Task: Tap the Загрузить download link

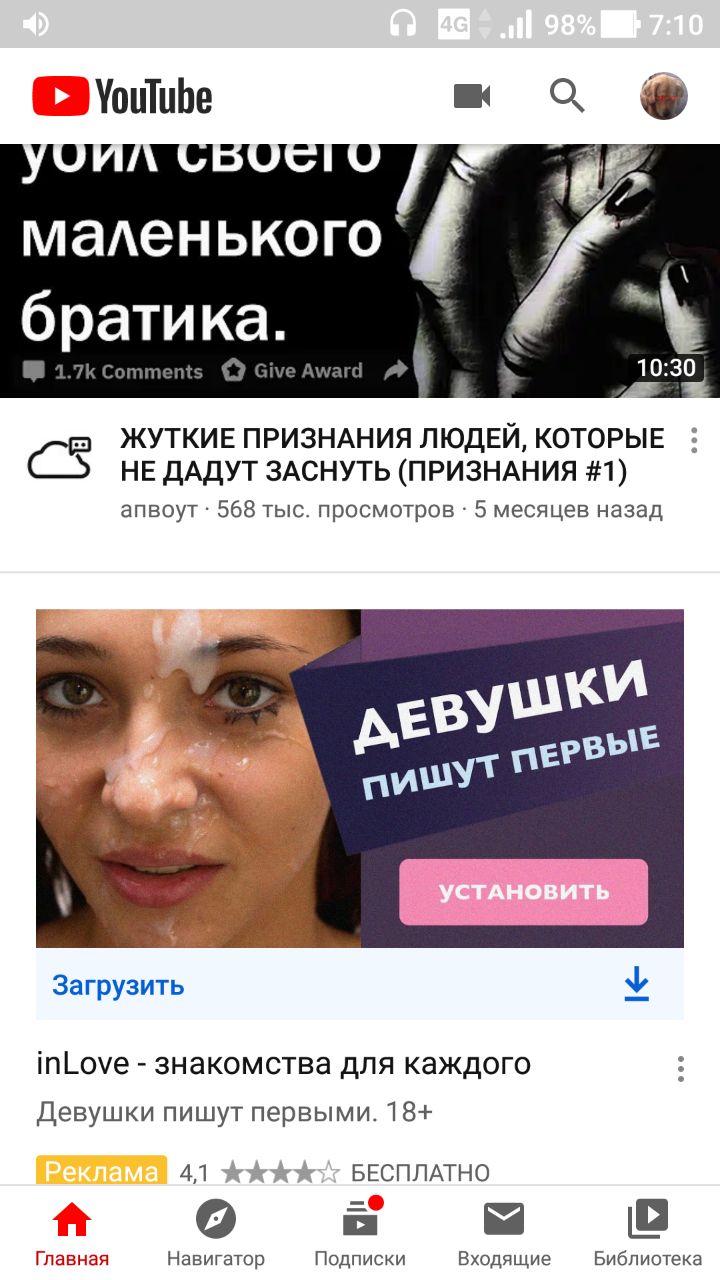Action: coord(118,985)
